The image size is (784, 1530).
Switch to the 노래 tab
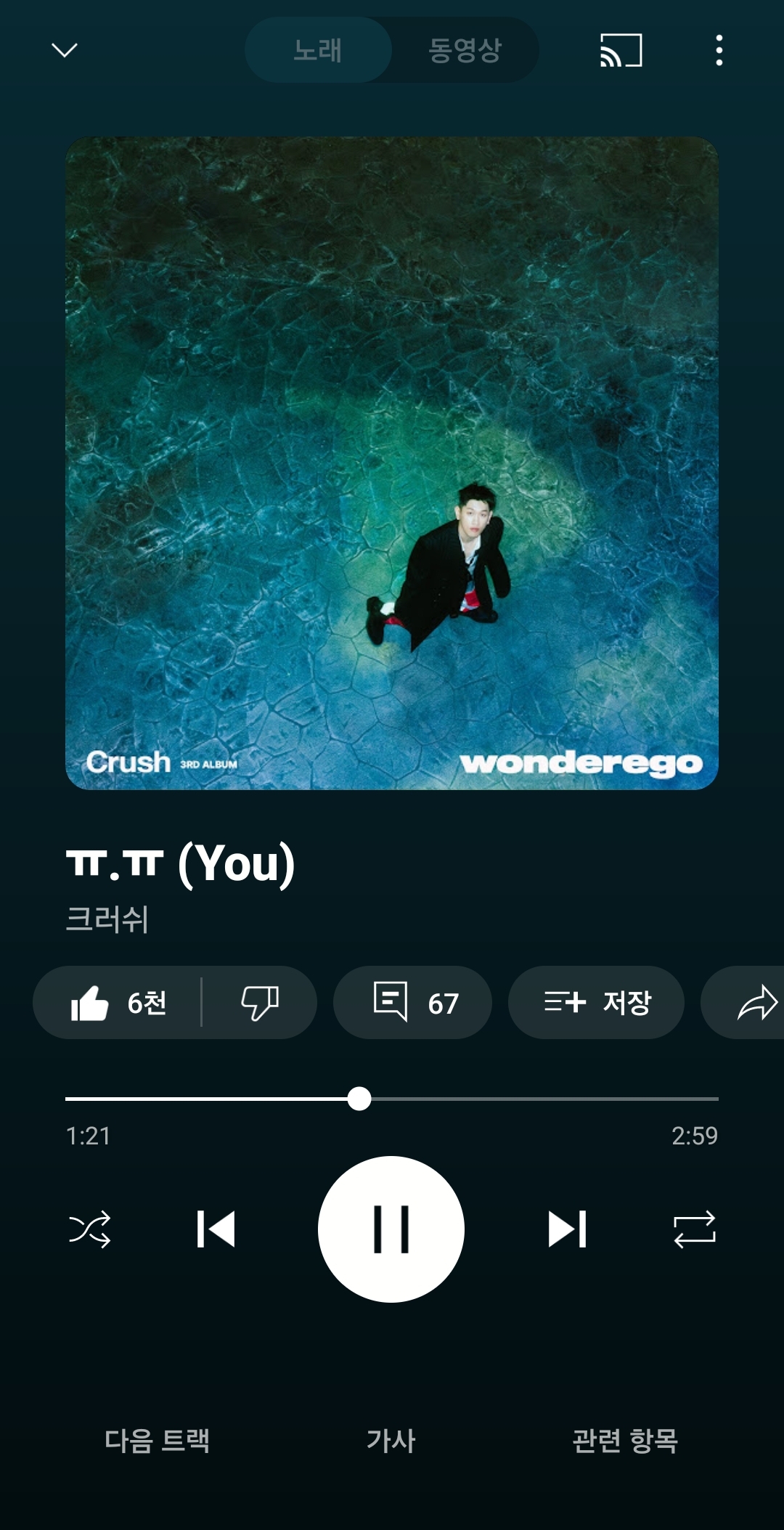pos(318,50)
